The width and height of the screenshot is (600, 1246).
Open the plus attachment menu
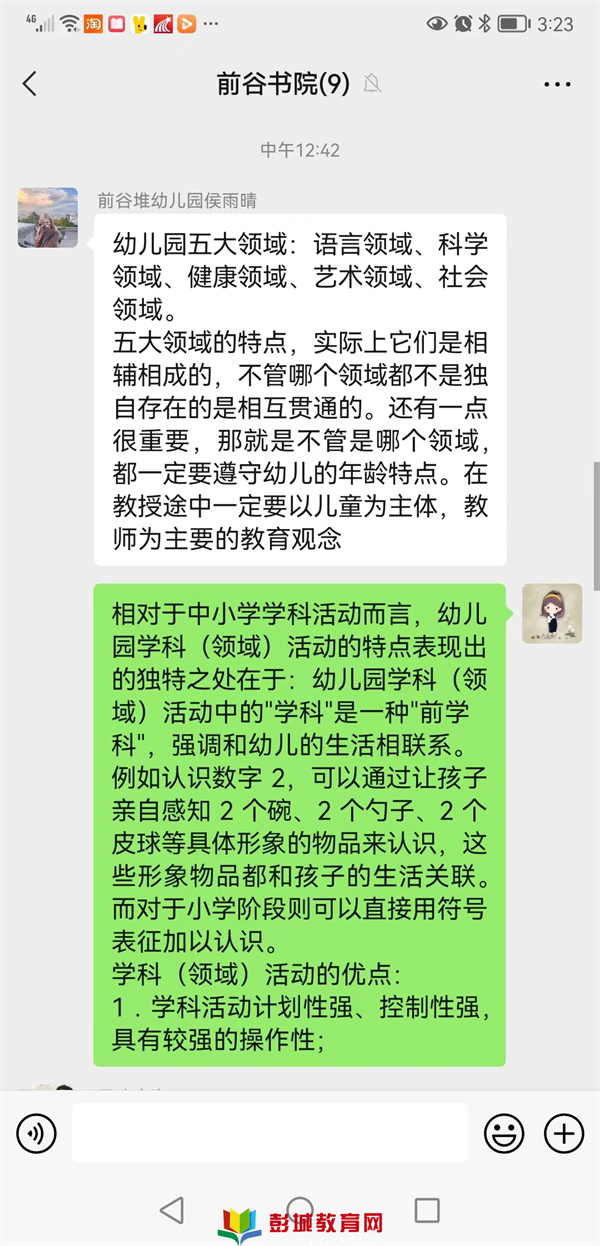pos(563,1133)
